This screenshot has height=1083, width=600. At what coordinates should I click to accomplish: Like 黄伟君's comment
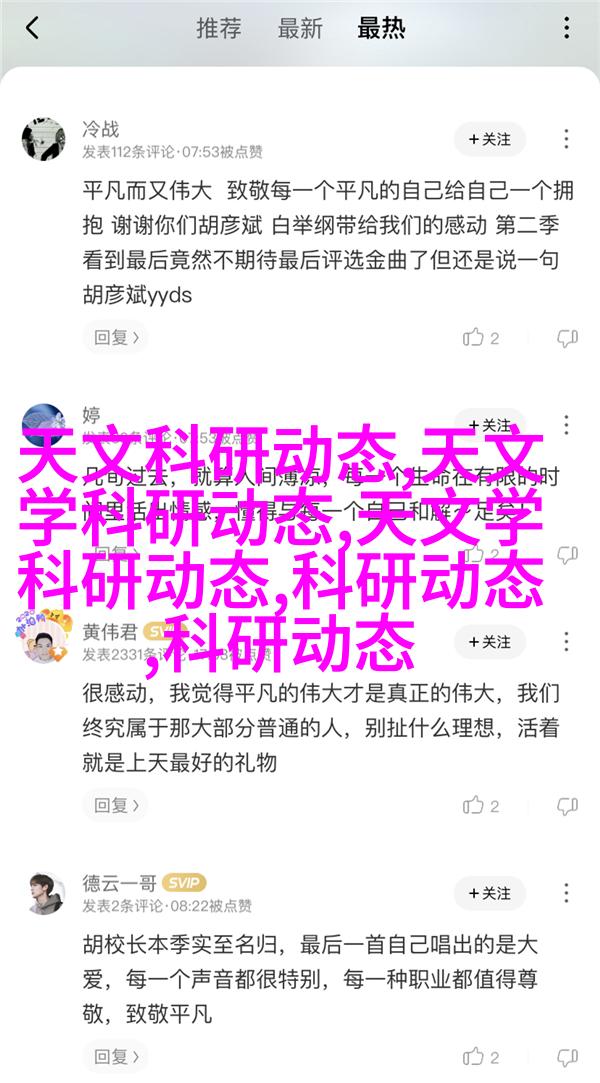point(481,804)
